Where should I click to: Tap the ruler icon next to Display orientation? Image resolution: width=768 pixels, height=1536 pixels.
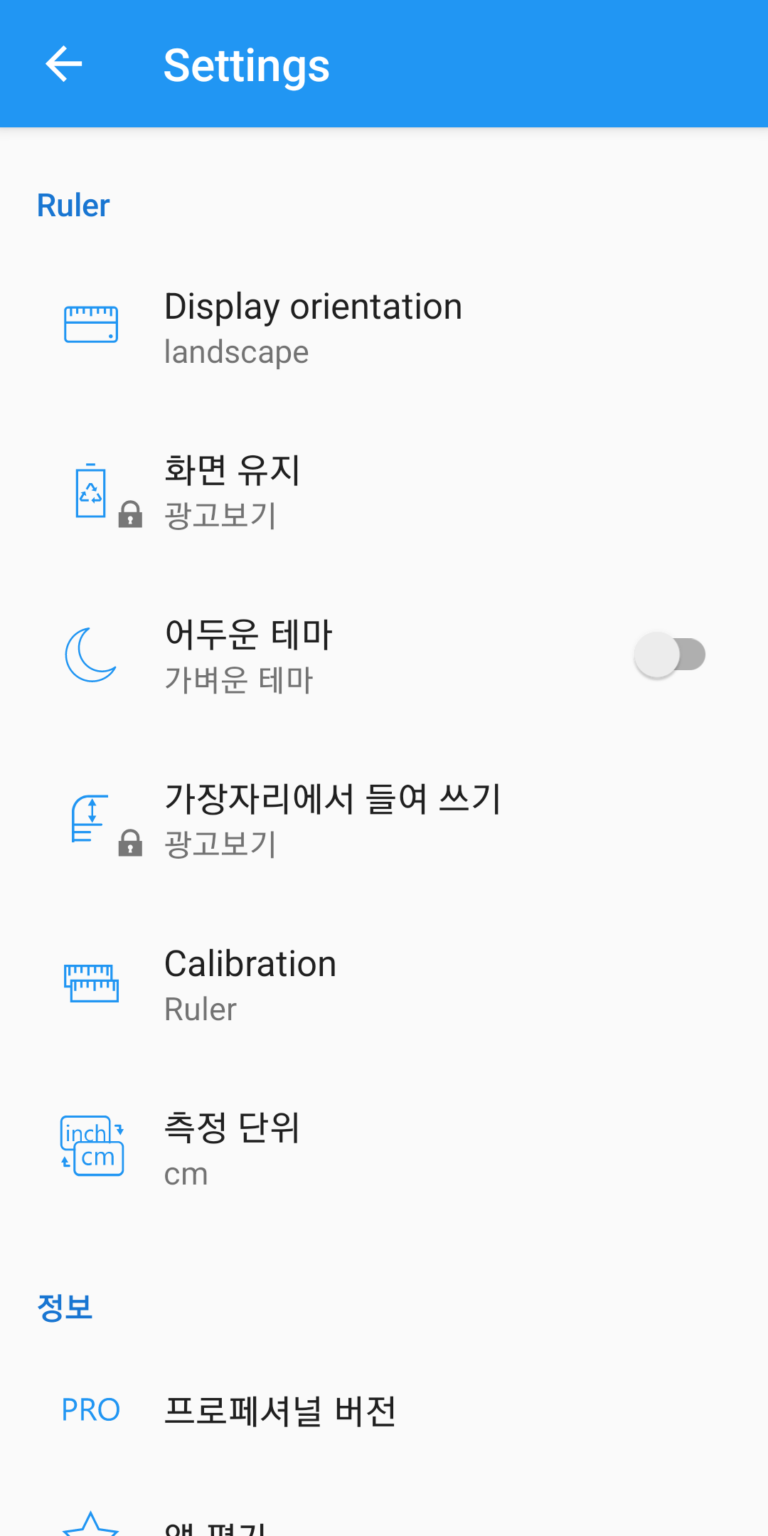click(x=91, y=322)
